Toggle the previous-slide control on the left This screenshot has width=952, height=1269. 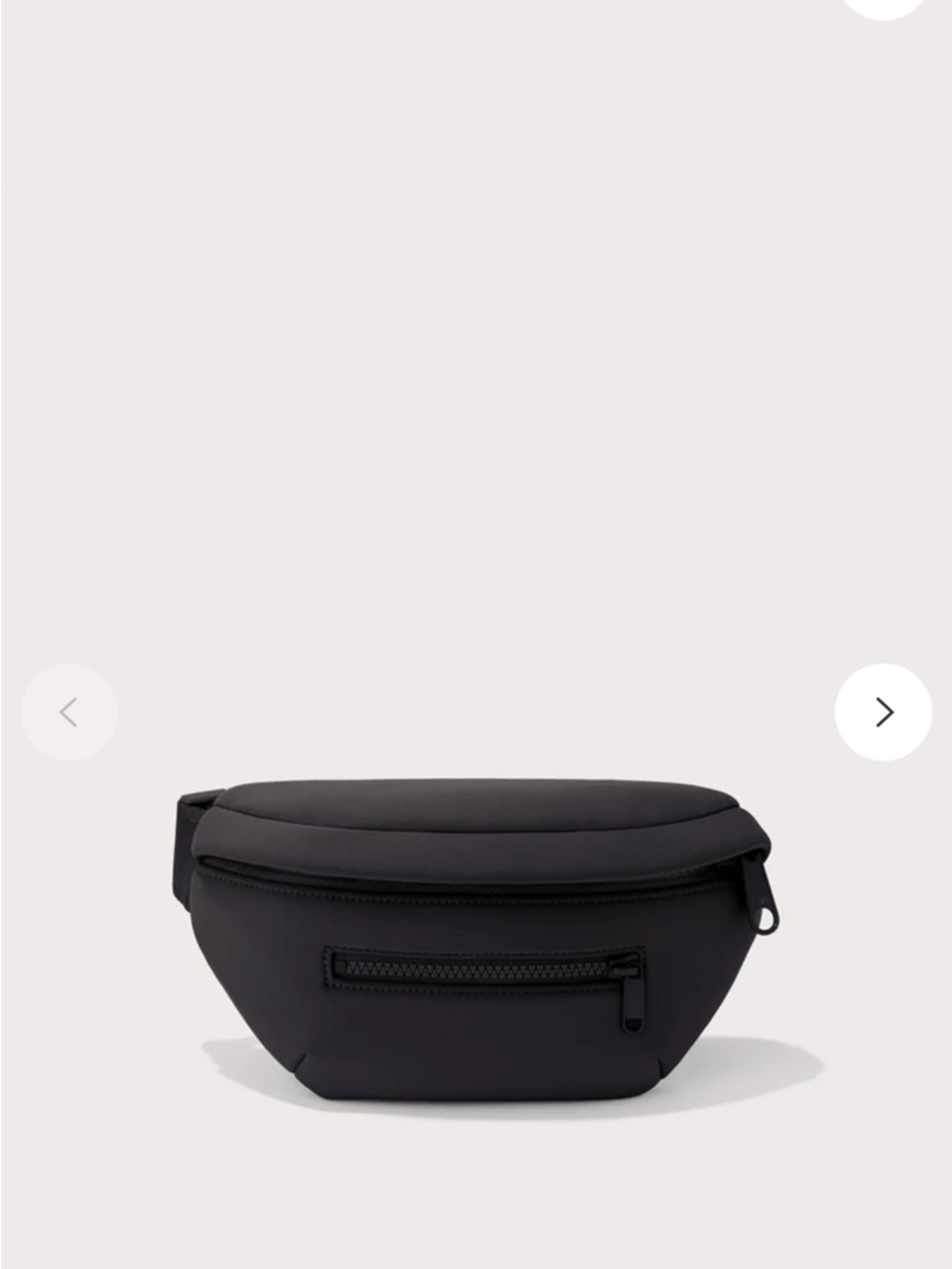click(x=69, y=711)
